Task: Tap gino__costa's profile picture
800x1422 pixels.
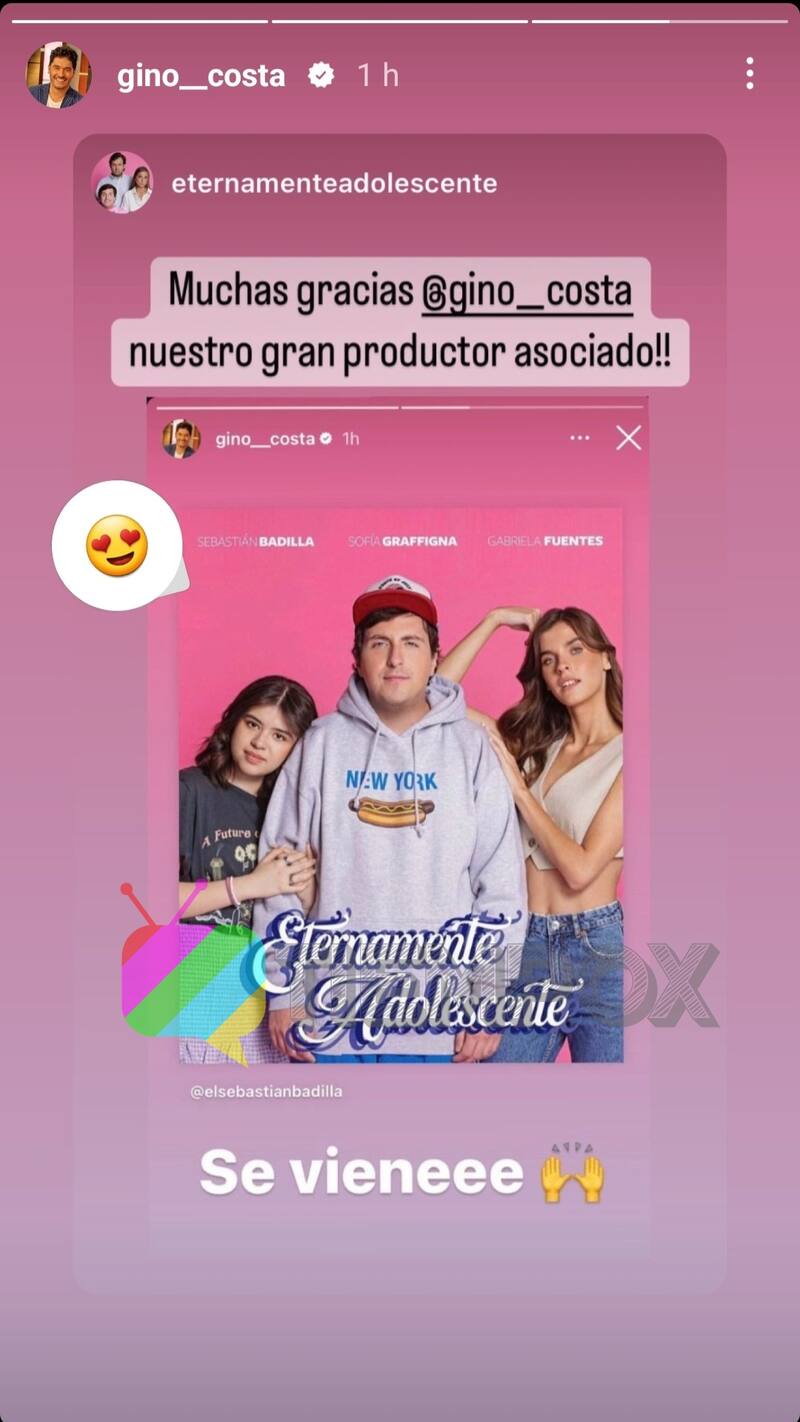Action: point(58,75)
